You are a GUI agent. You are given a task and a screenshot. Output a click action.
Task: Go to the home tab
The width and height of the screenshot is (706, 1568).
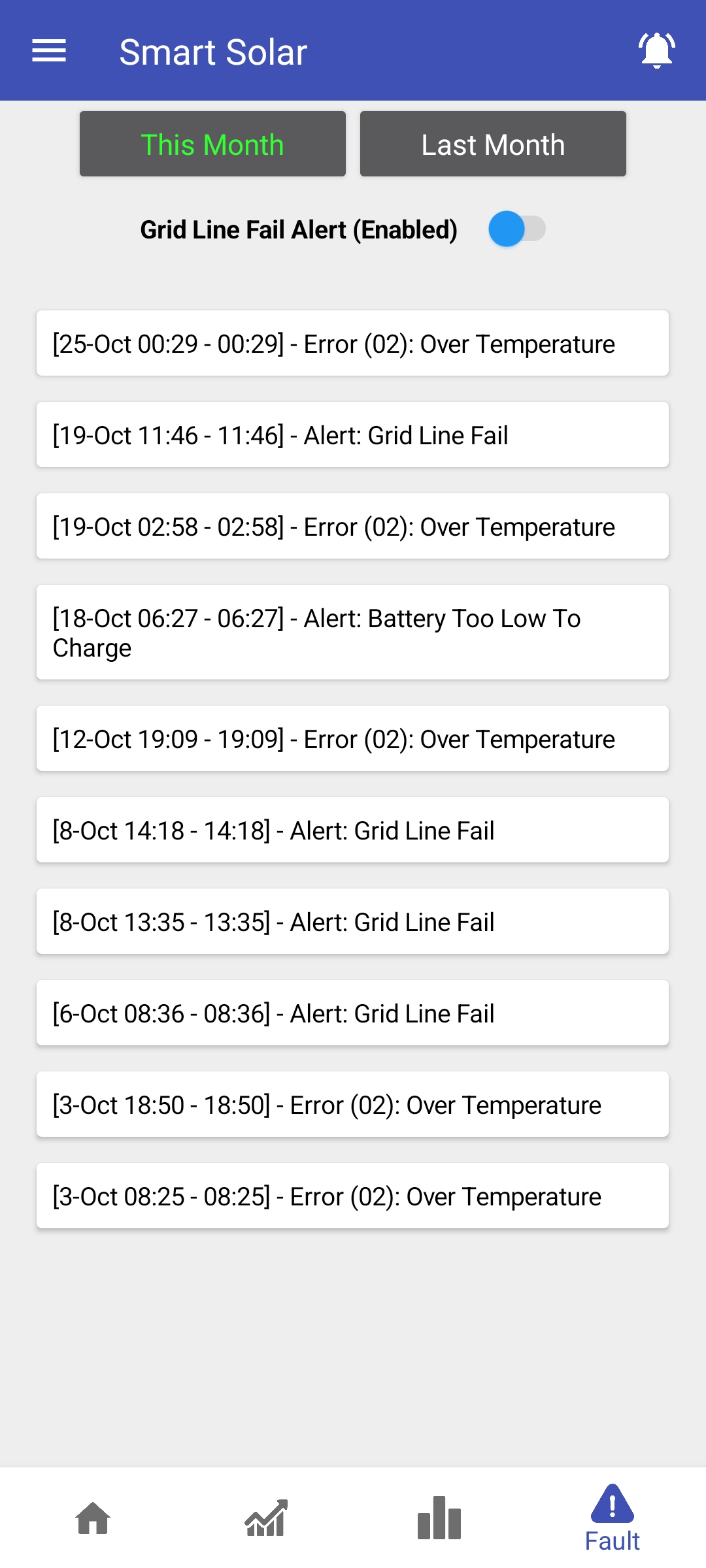pyautogui.click(x=93, y=1518)
